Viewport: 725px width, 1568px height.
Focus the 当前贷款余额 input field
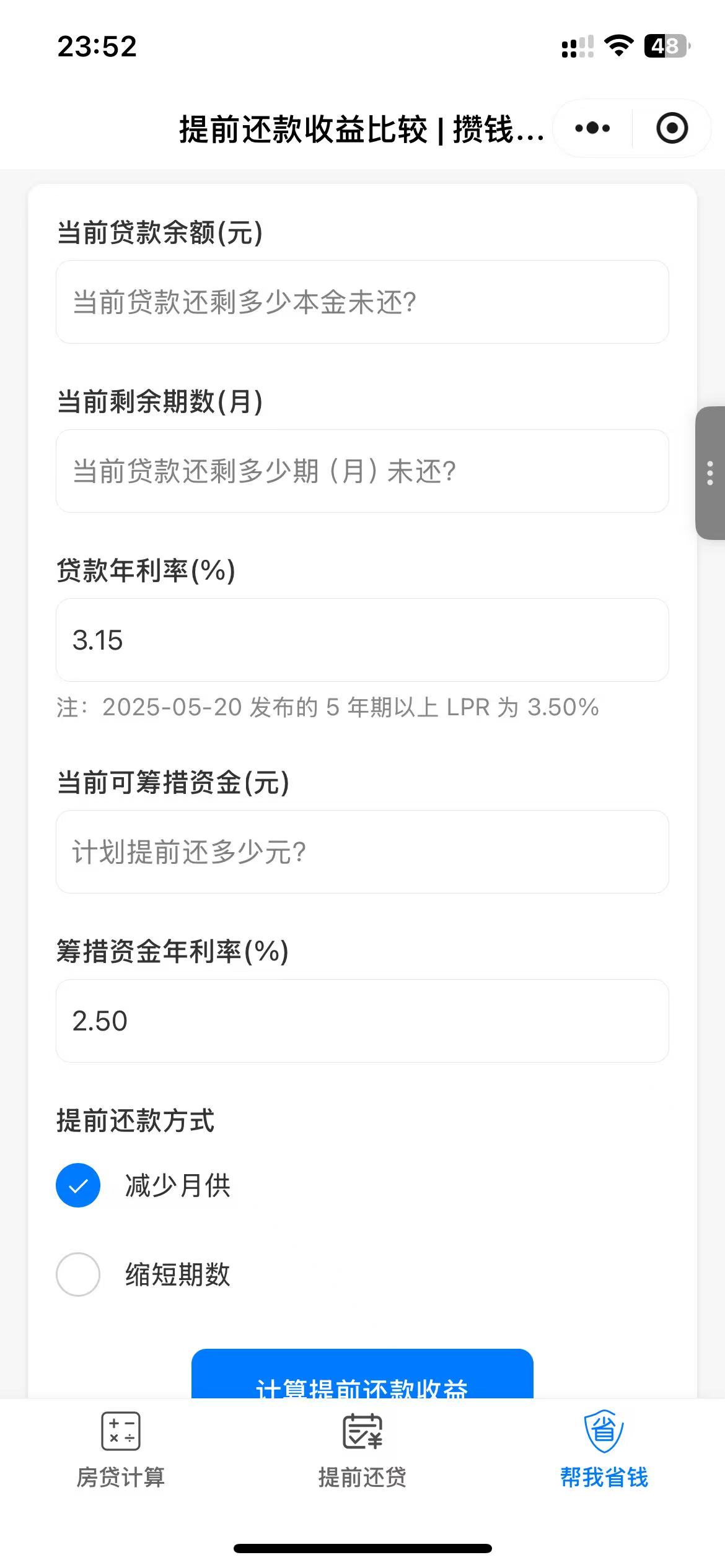pyautogui.click(x=362, y=302)
